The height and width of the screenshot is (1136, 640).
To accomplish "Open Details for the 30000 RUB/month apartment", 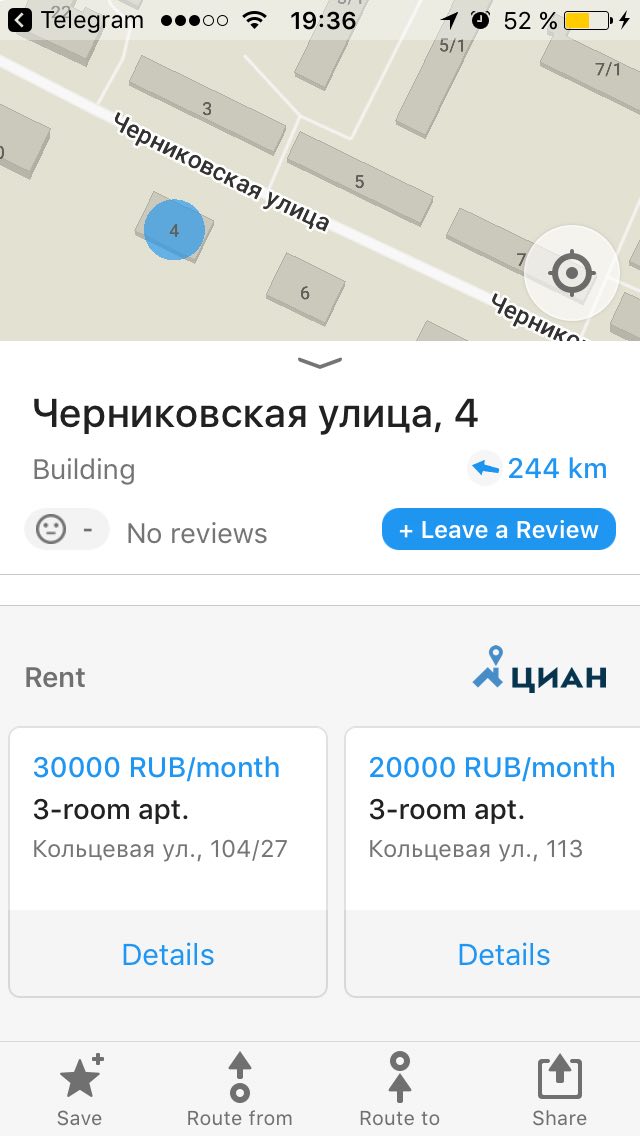I will pyautogui.click(x=168, y=954).
